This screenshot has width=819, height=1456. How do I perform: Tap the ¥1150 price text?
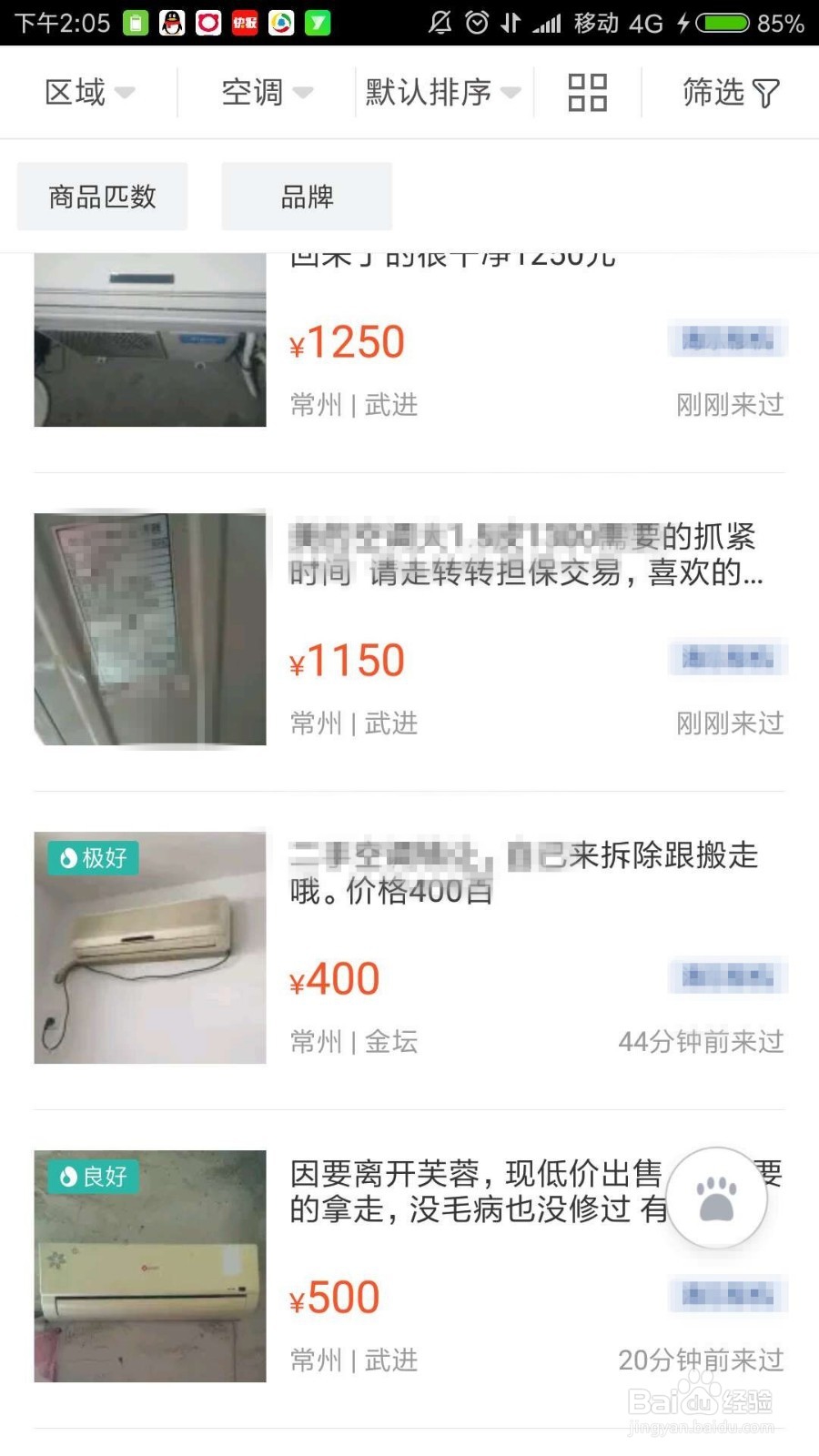pos(349,658)
